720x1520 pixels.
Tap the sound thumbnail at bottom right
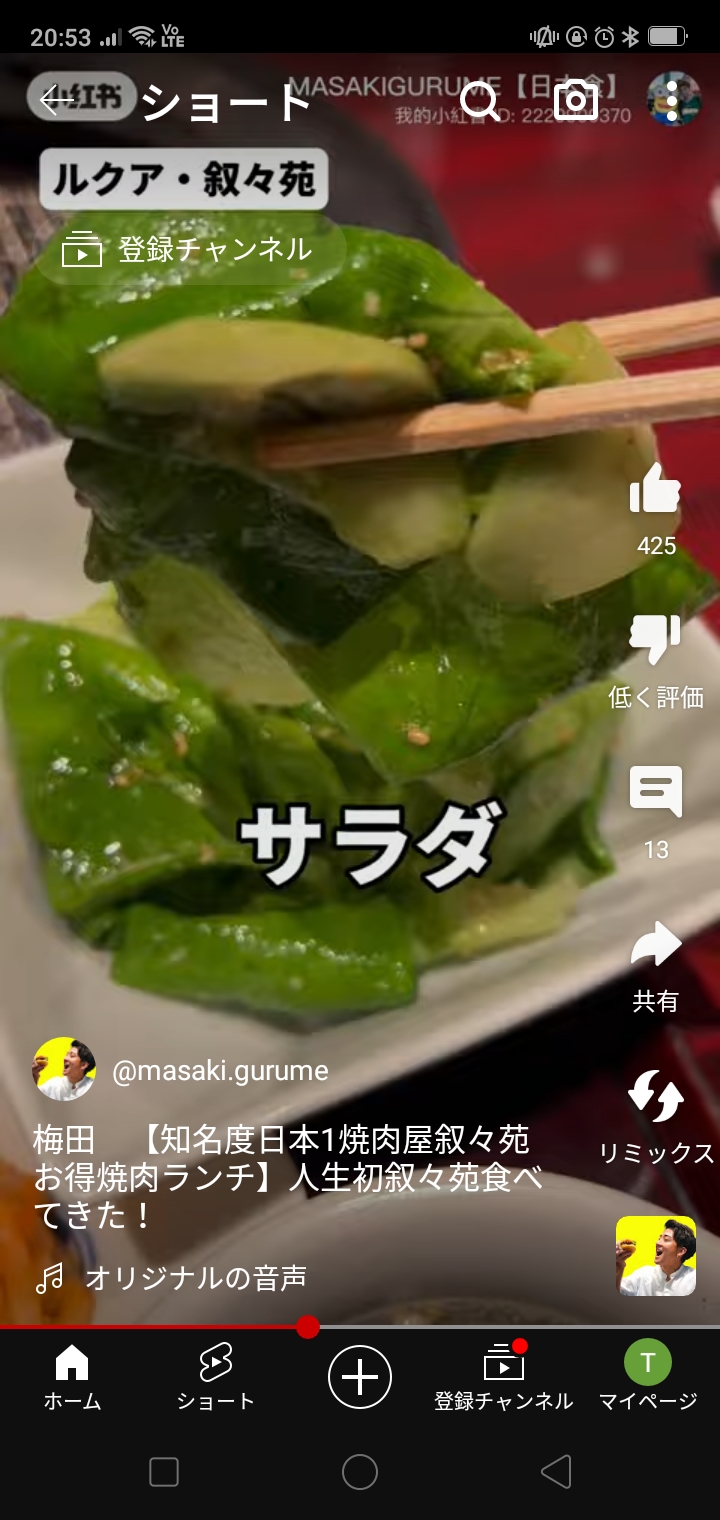[656, 1256]
